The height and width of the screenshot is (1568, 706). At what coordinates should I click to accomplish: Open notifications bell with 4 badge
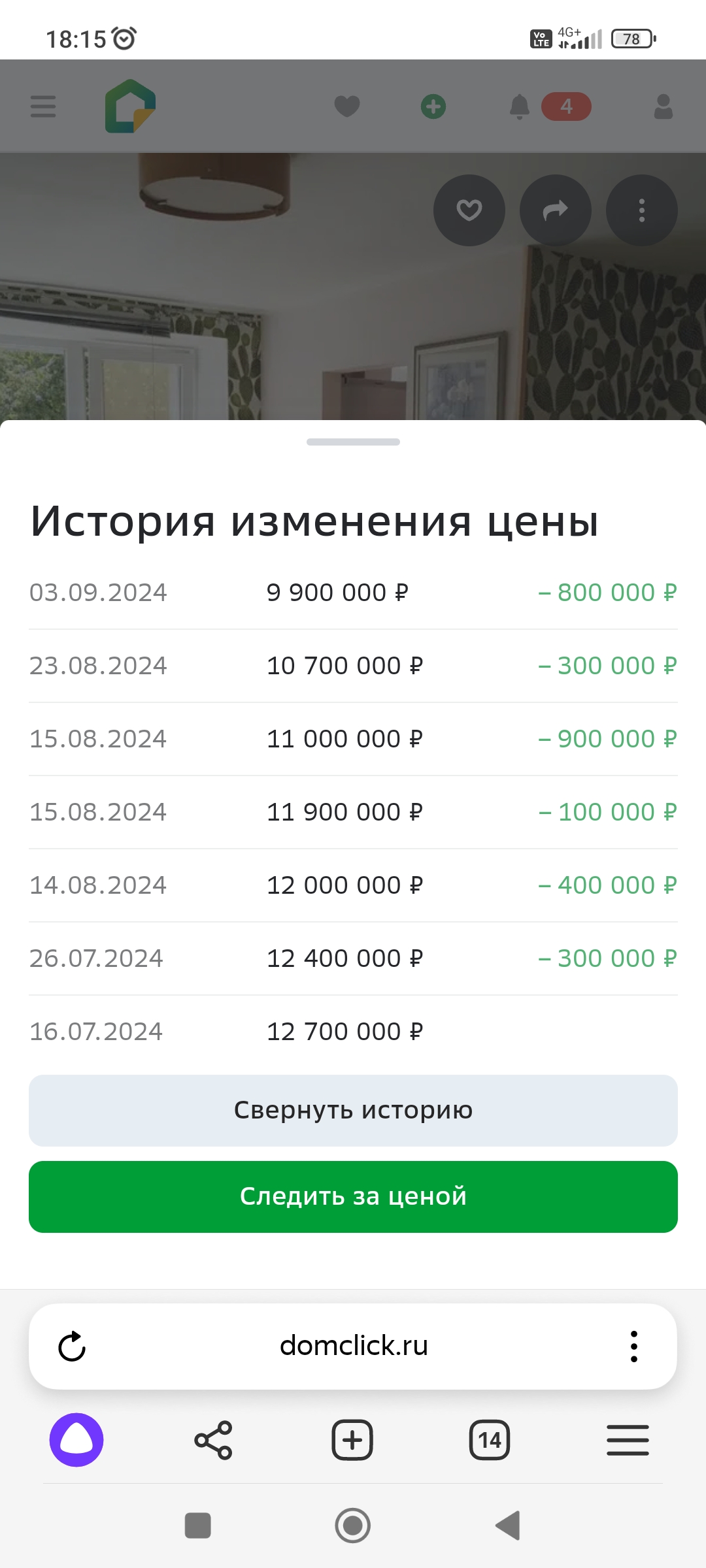pyautogui.click(x=520, y=106)
